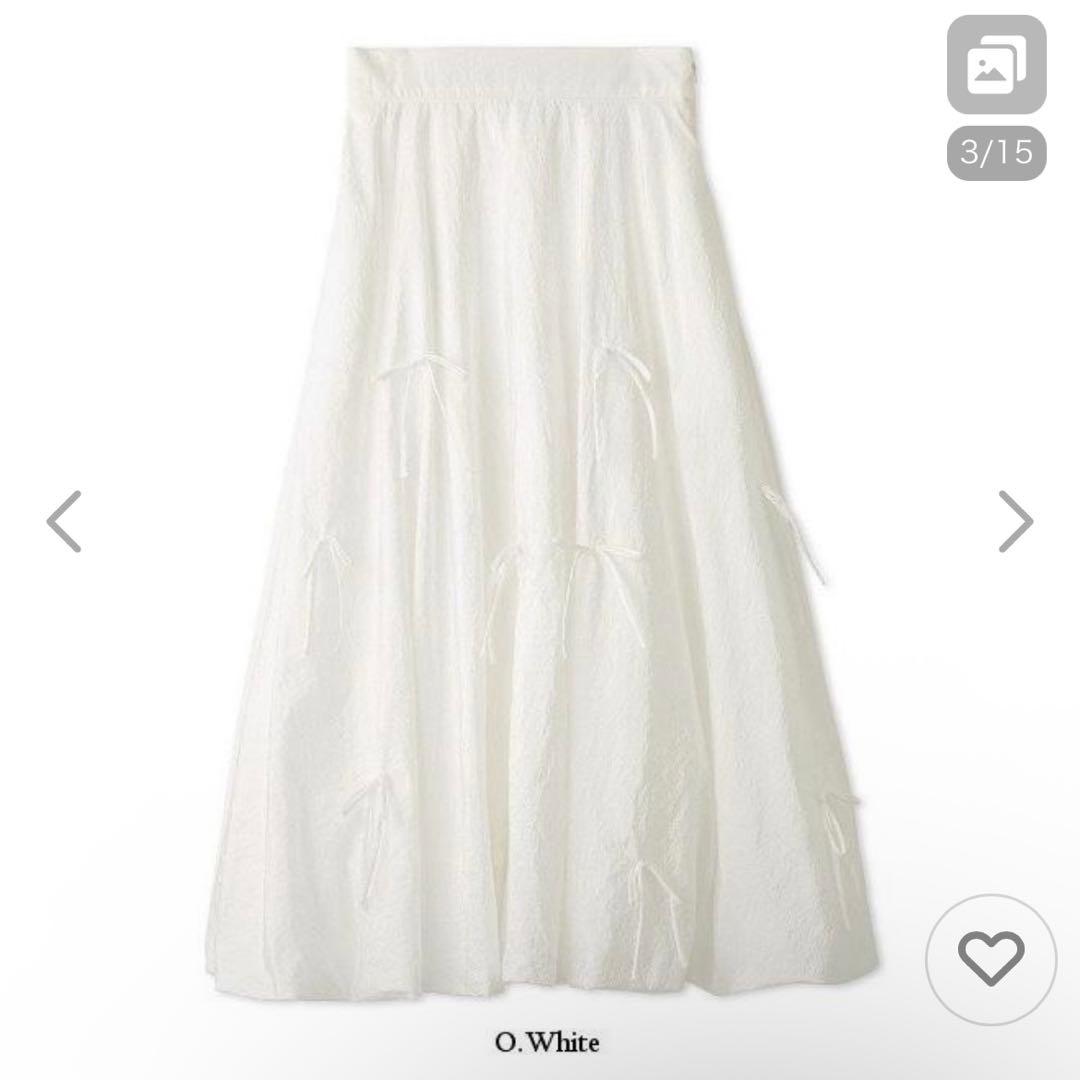Show the next product photo
This screenshot has width=1080, height=1080.
coord(1015,521)
